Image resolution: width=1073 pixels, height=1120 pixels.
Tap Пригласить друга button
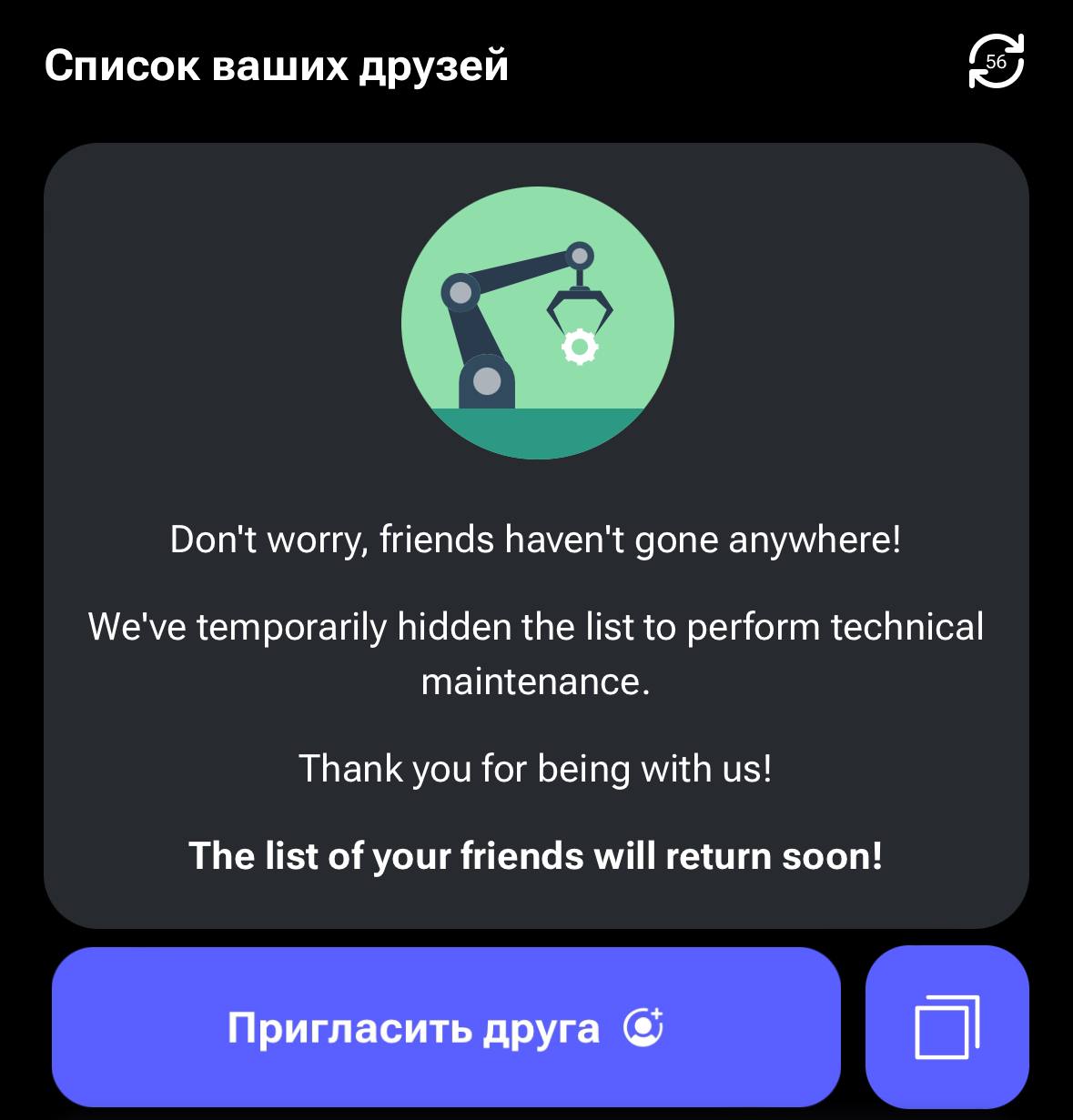(445, 1028)
